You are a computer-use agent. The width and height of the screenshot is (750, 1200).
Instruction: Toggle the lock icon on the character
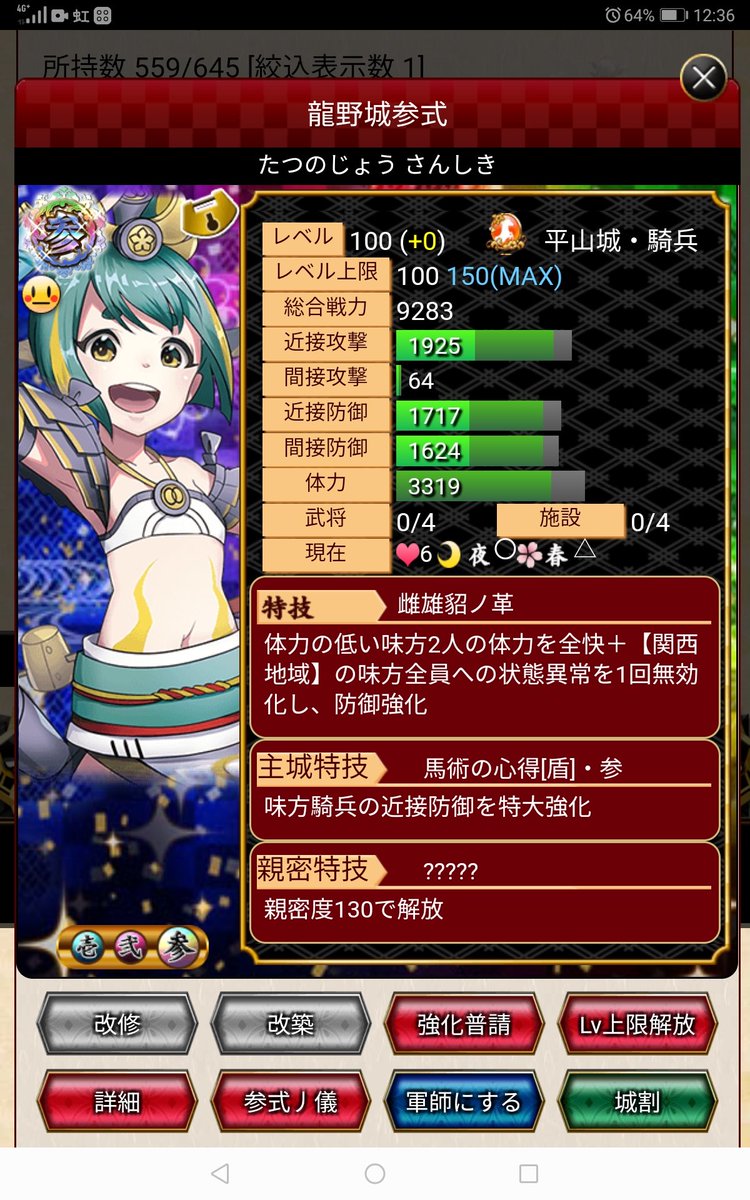214,213
